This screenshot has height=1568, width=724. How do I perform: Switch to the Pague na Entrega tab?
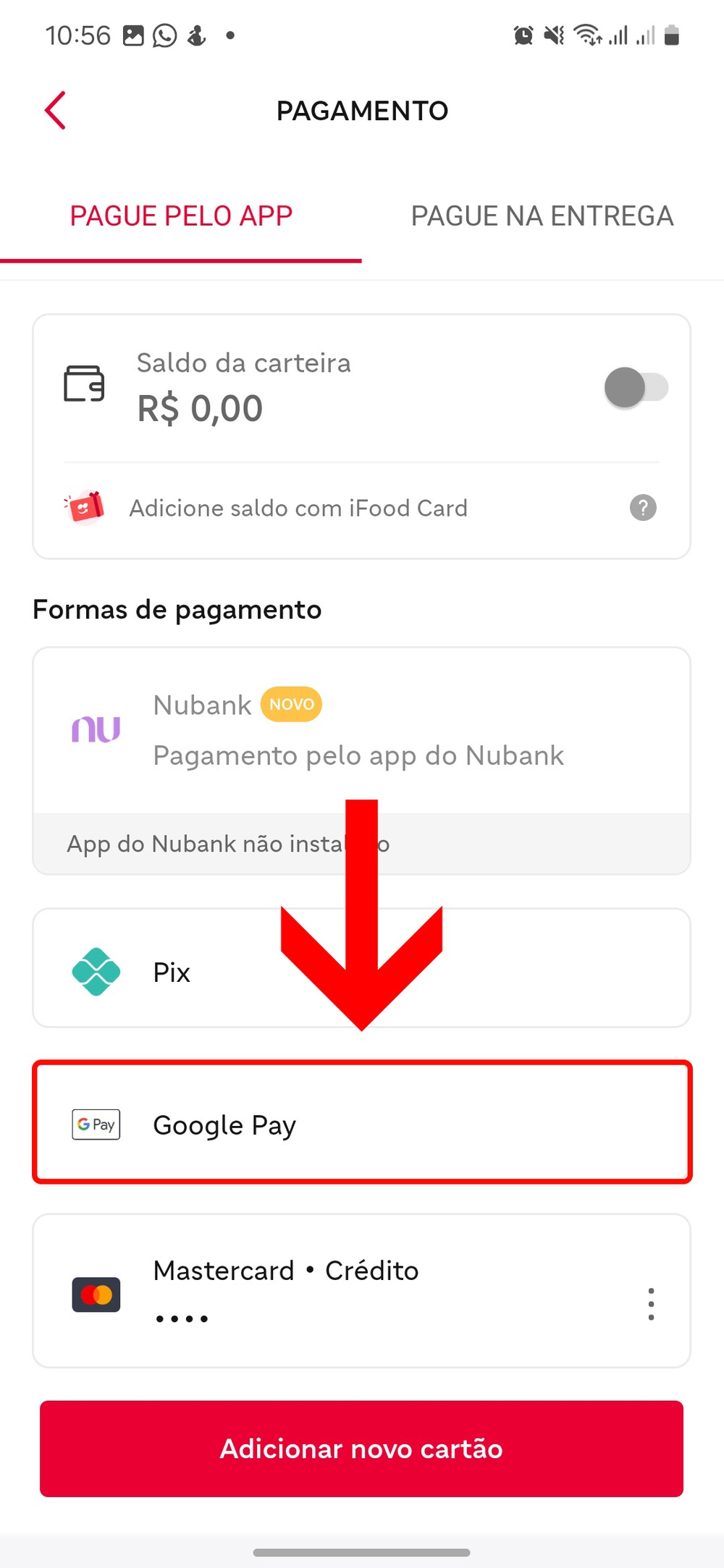coord(542,216)
